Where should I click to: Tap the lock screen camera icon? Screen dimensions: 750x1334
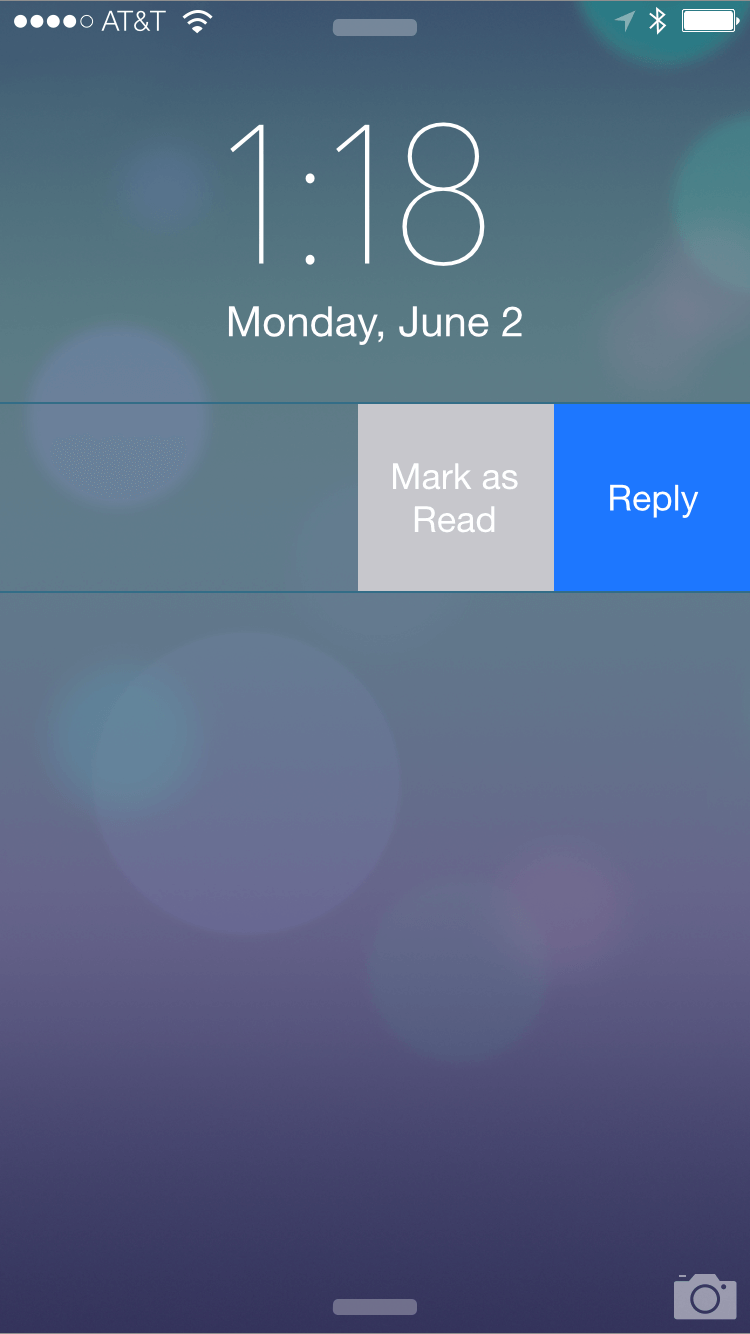click(705, 1296)
